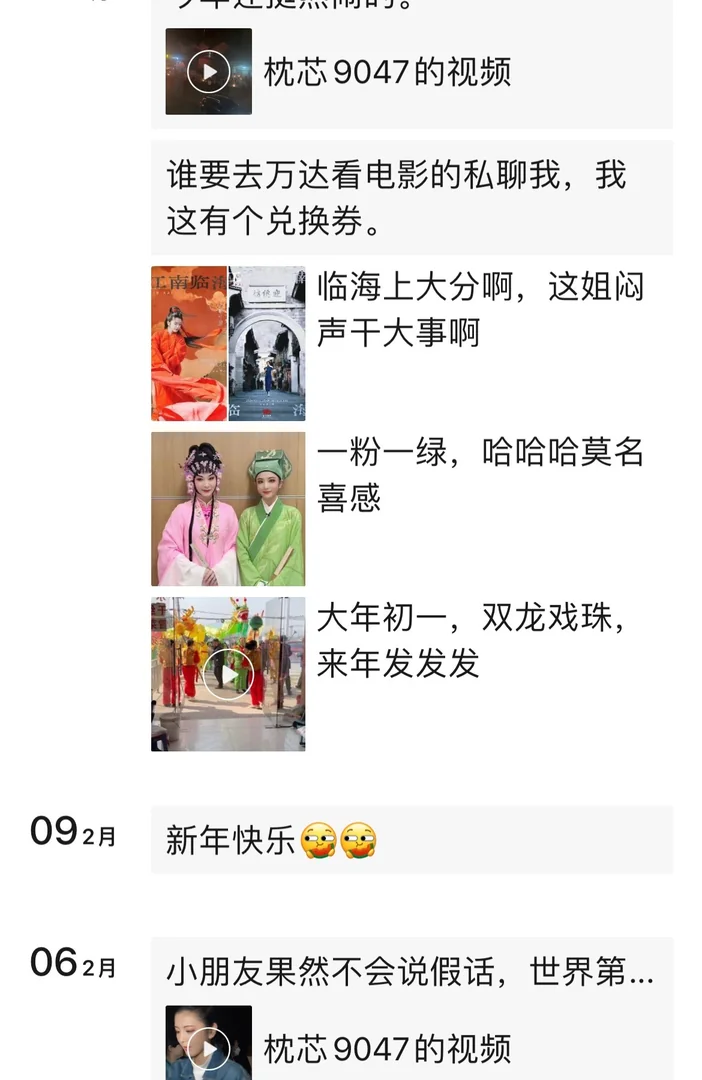702x1080 pixels.
Task: Play the 枕芯9047 video under 小朋友果然不会说假话
Action: pos(209,1046)
